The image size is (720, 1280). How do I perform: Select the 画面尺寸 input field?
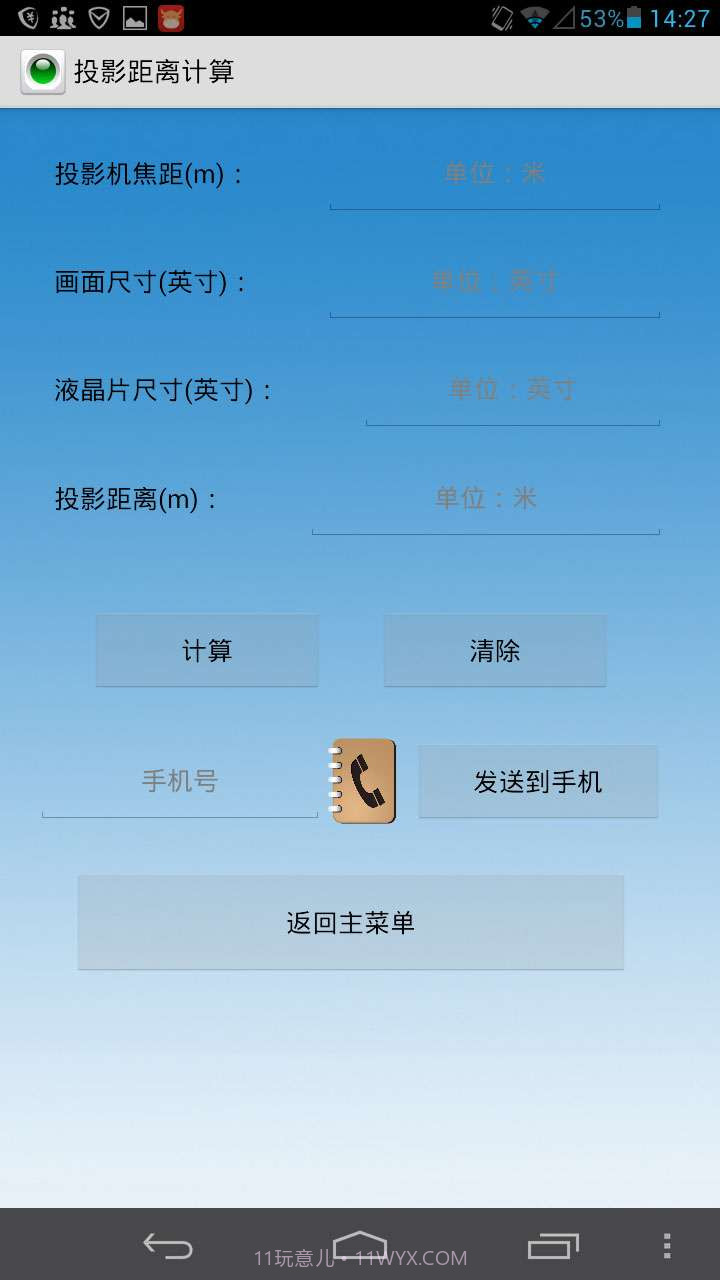pyautogui.click(x=493, y=288)
